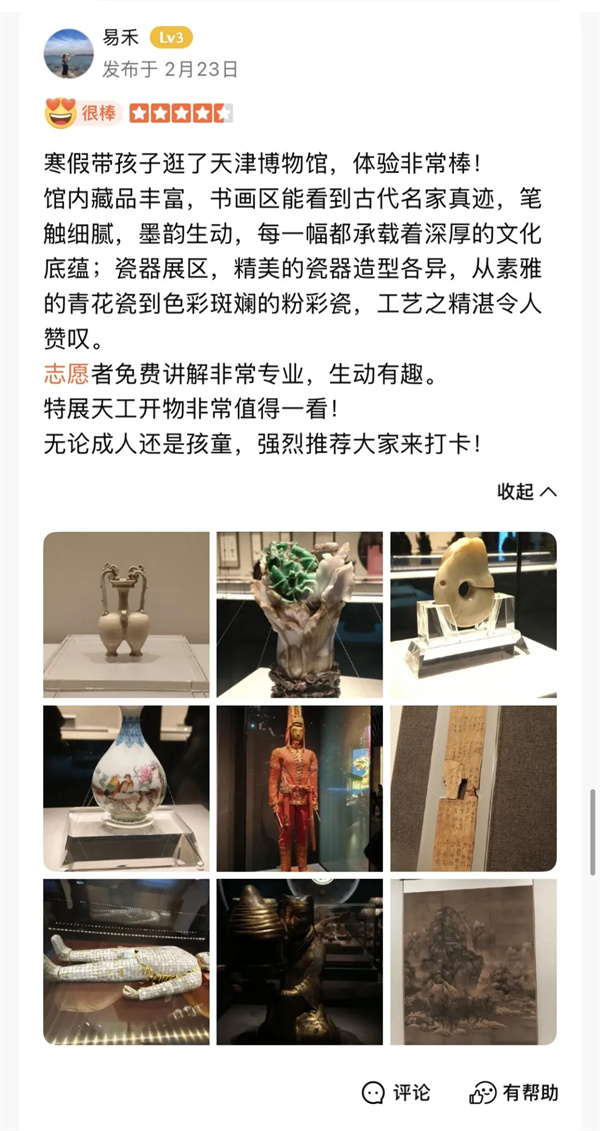Open the famille-rose bird vase photo
Screen dimensions: 600x1131
point(126,788)
